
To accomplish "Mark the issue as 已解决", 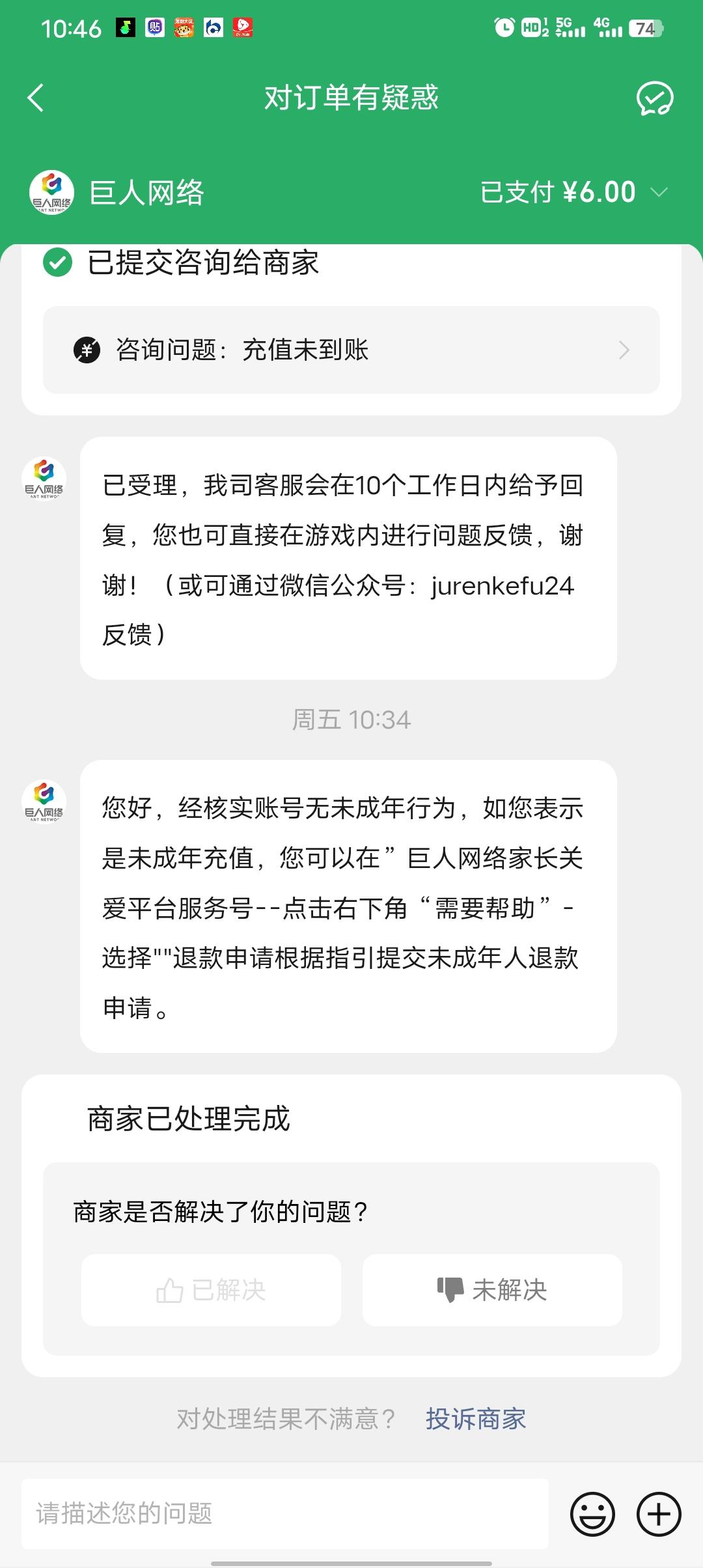I will click(211, 1290).
